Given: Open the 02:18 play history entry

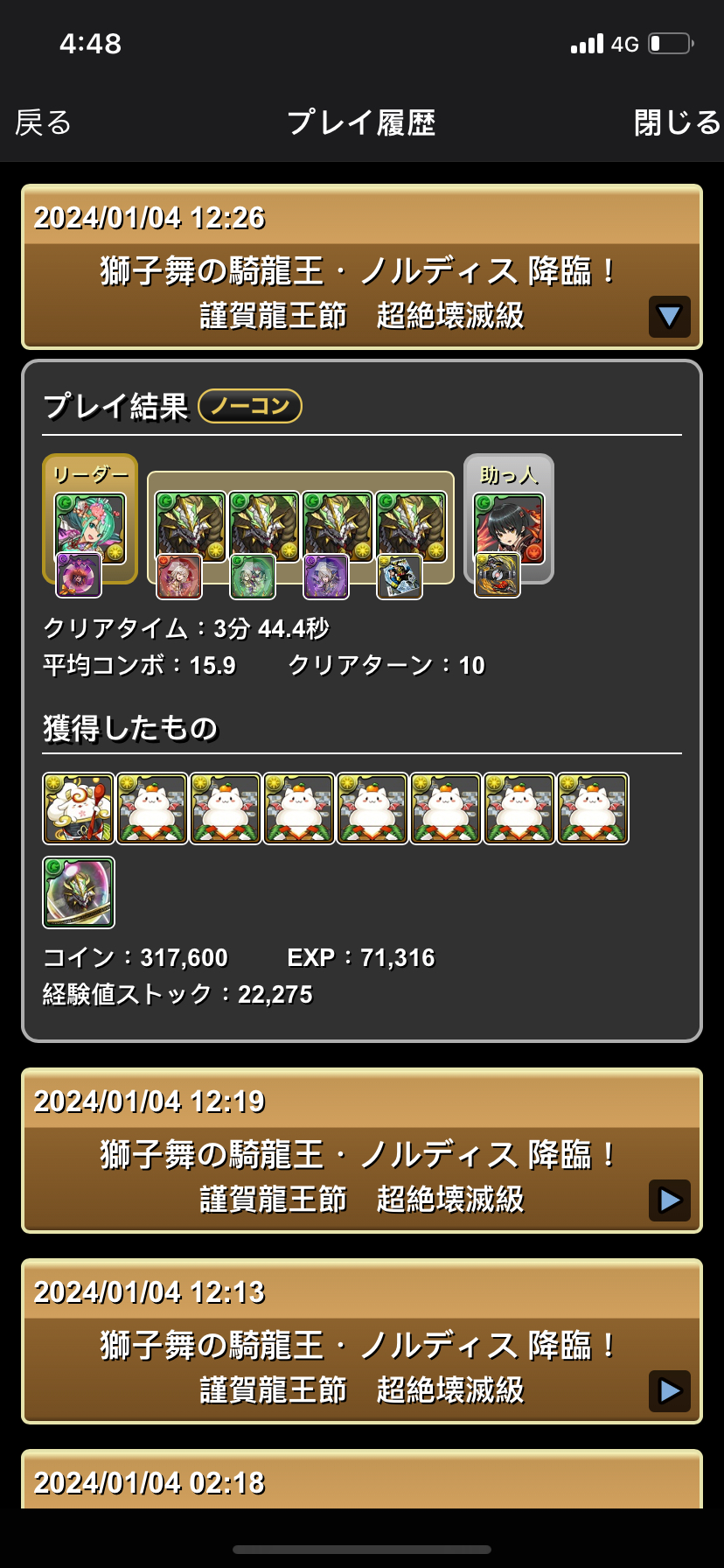Looking at the screenshot, I should 362,1481.
